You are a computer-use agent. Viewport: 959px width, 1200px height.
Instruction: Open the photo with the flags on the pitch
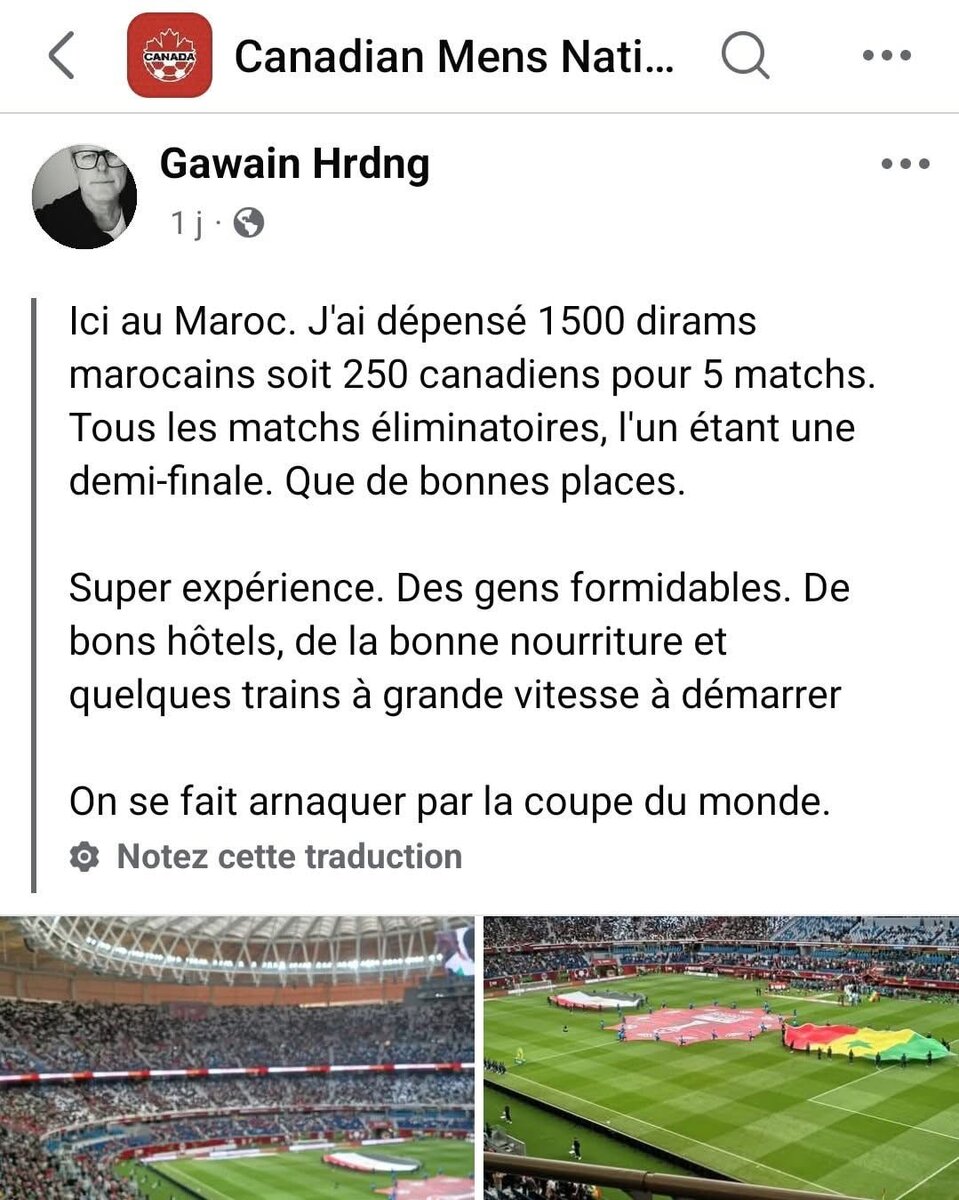coord(720,1058)
